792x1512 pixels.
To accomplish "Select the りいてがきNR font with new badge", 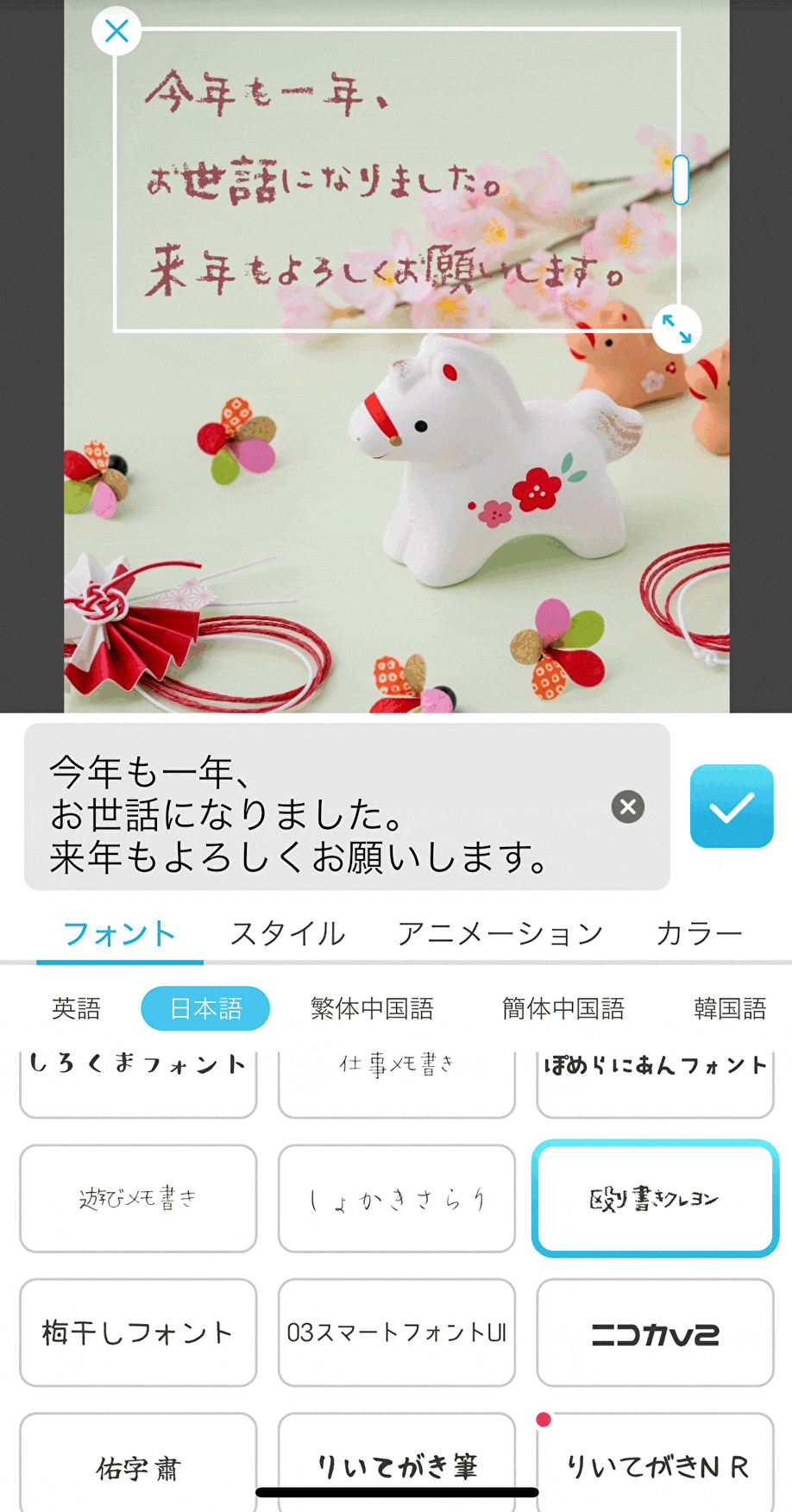I will [654, 1464].
